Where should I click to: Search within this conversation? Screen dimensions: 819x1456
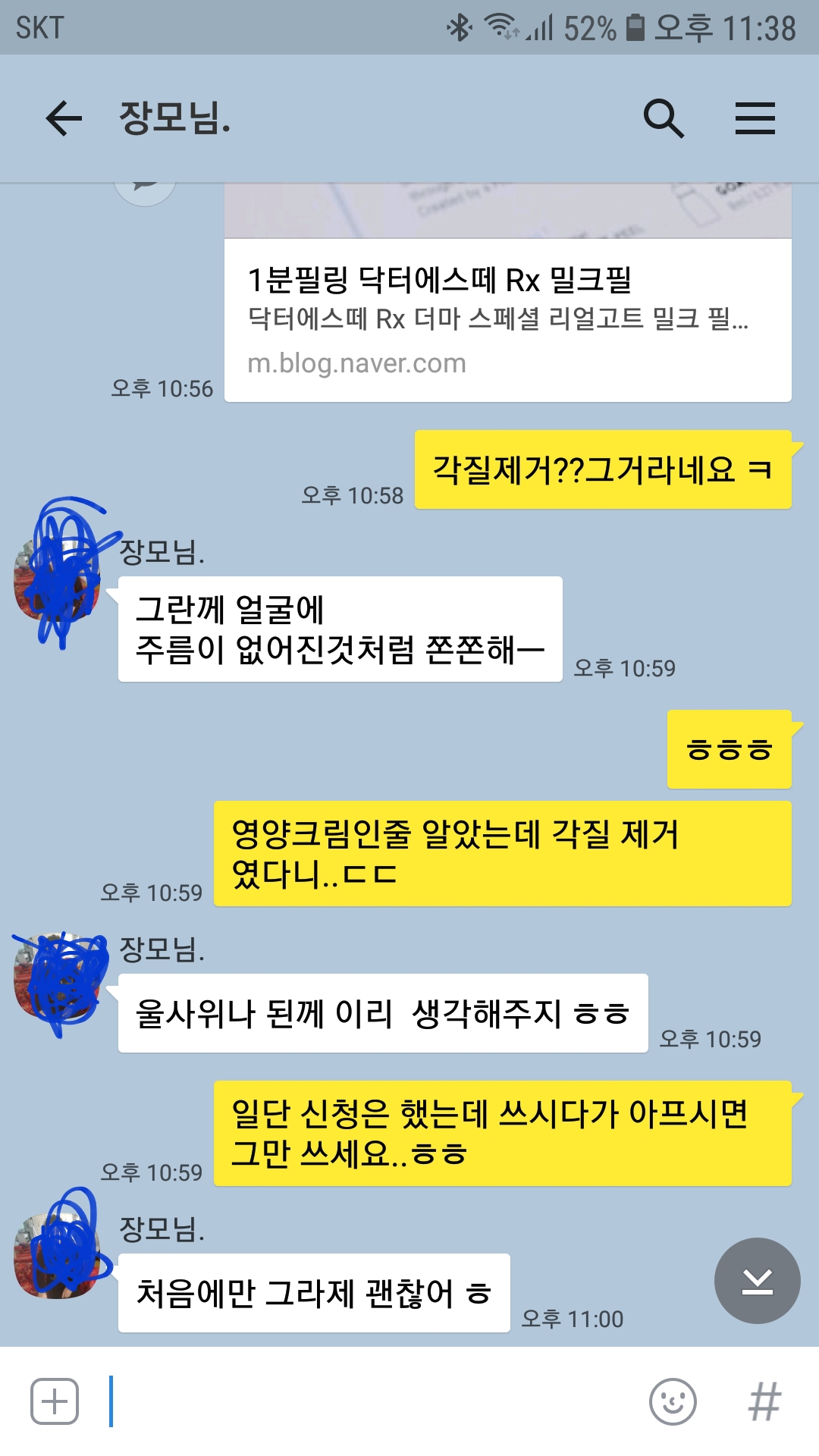[x=664, y=118]
